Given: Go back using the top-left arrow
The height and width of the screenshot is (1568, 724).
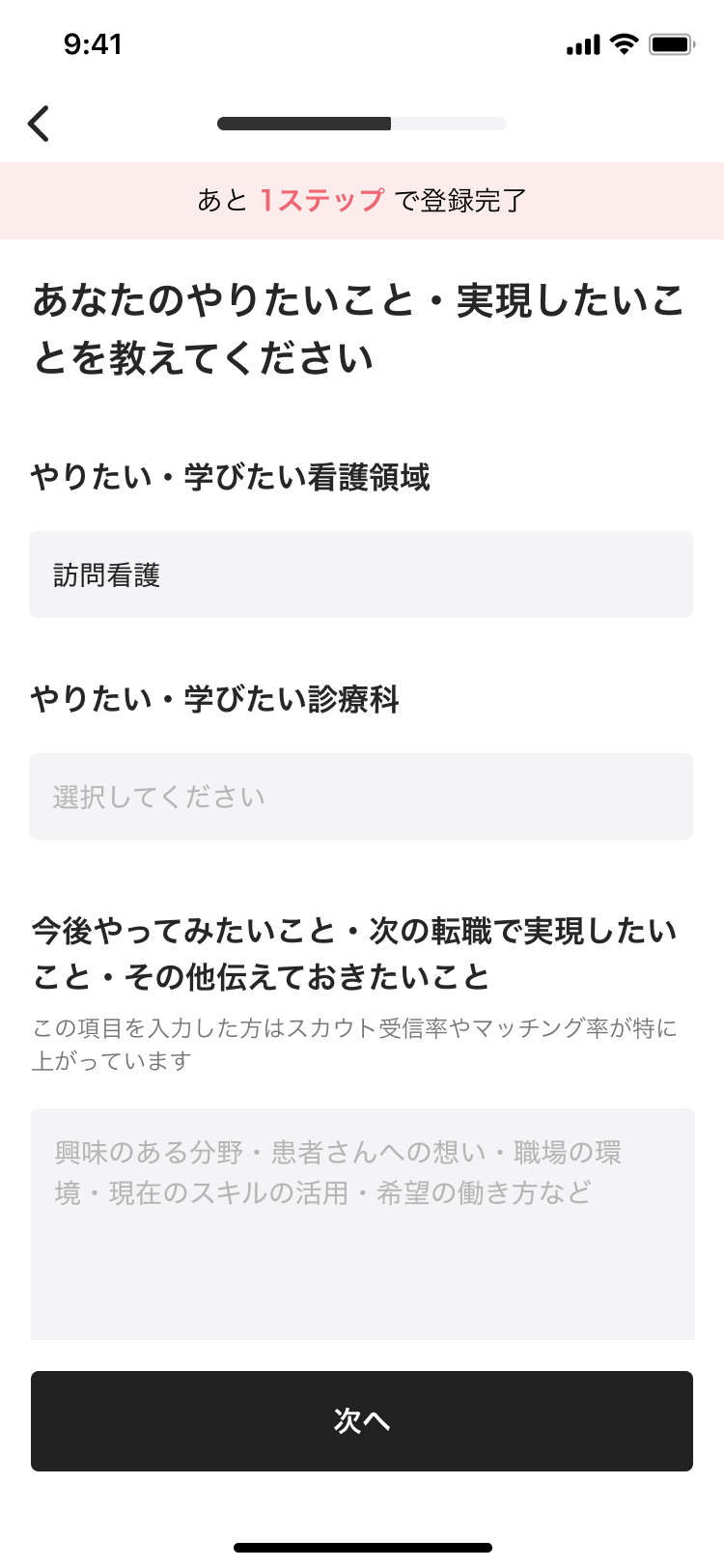Looking at the screenshot, I should [x=39, y=124].
